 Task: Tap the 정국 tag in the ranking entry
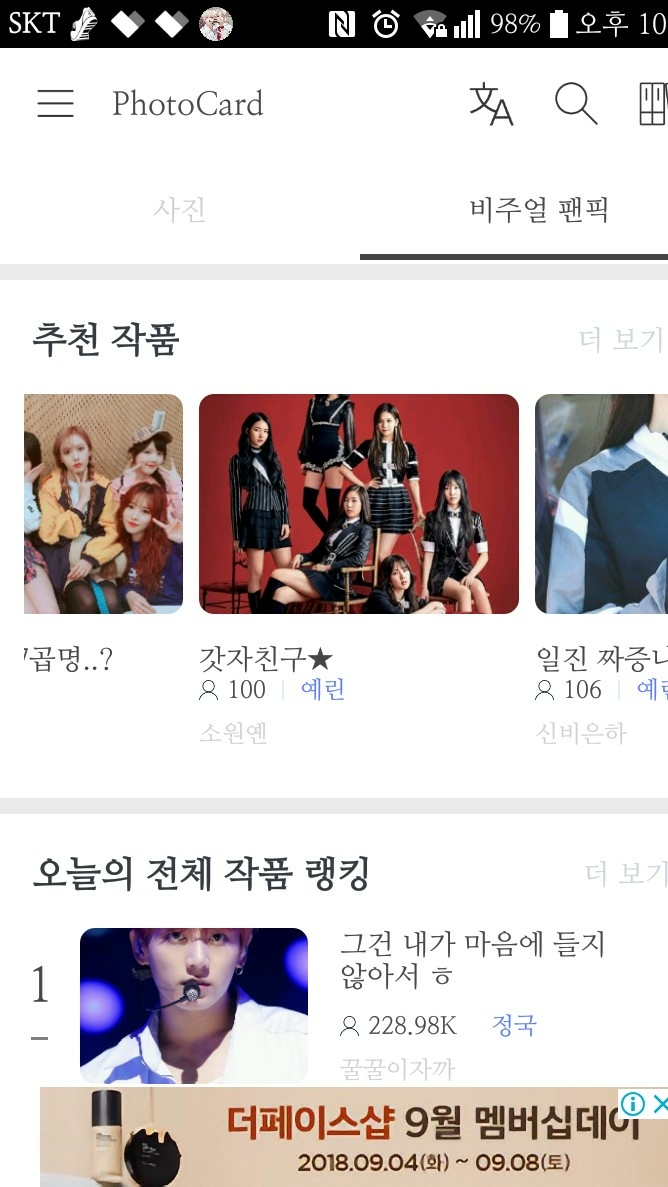click(514, 1025)
